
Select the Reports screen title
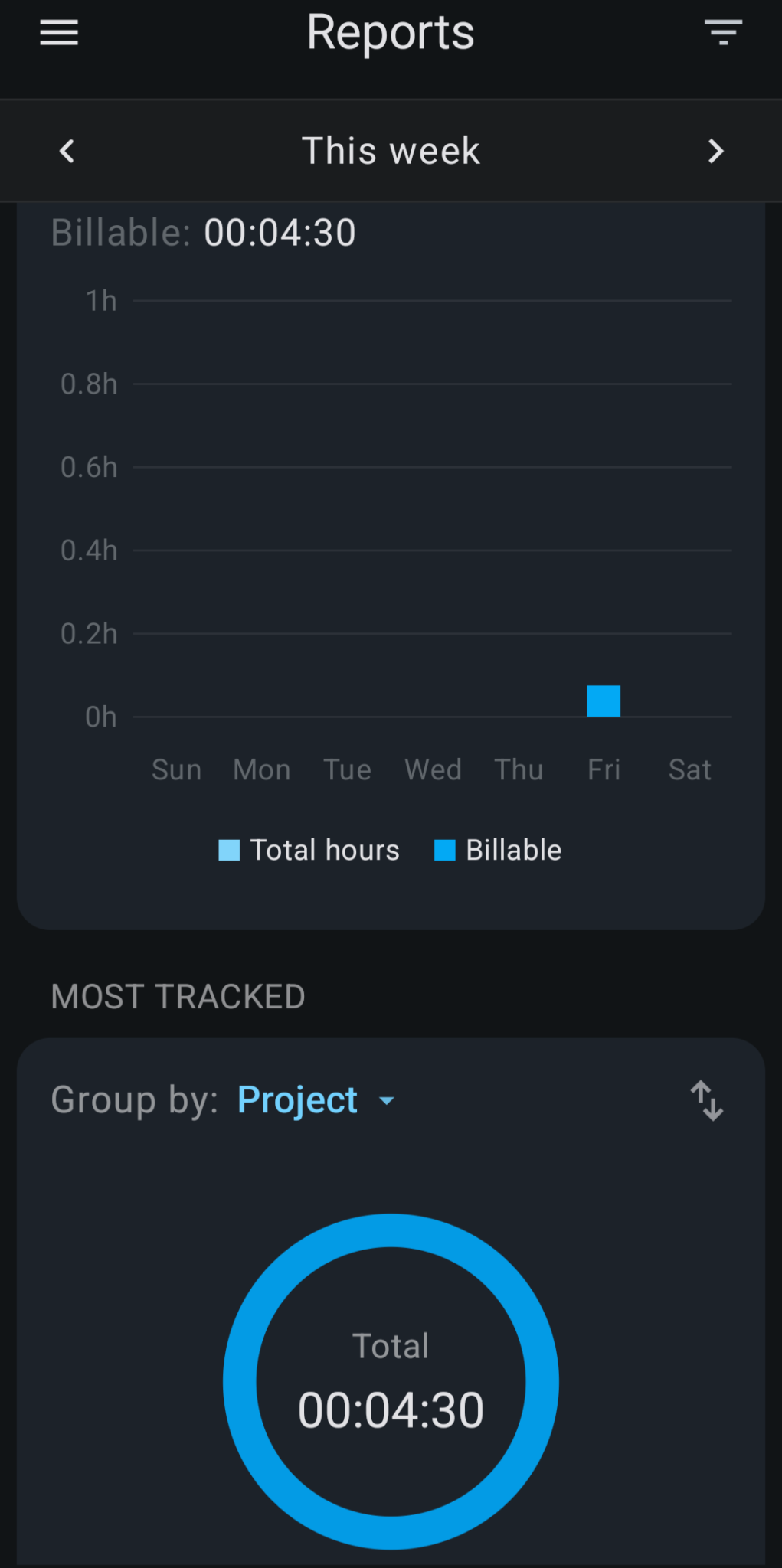tap(391, 32)
